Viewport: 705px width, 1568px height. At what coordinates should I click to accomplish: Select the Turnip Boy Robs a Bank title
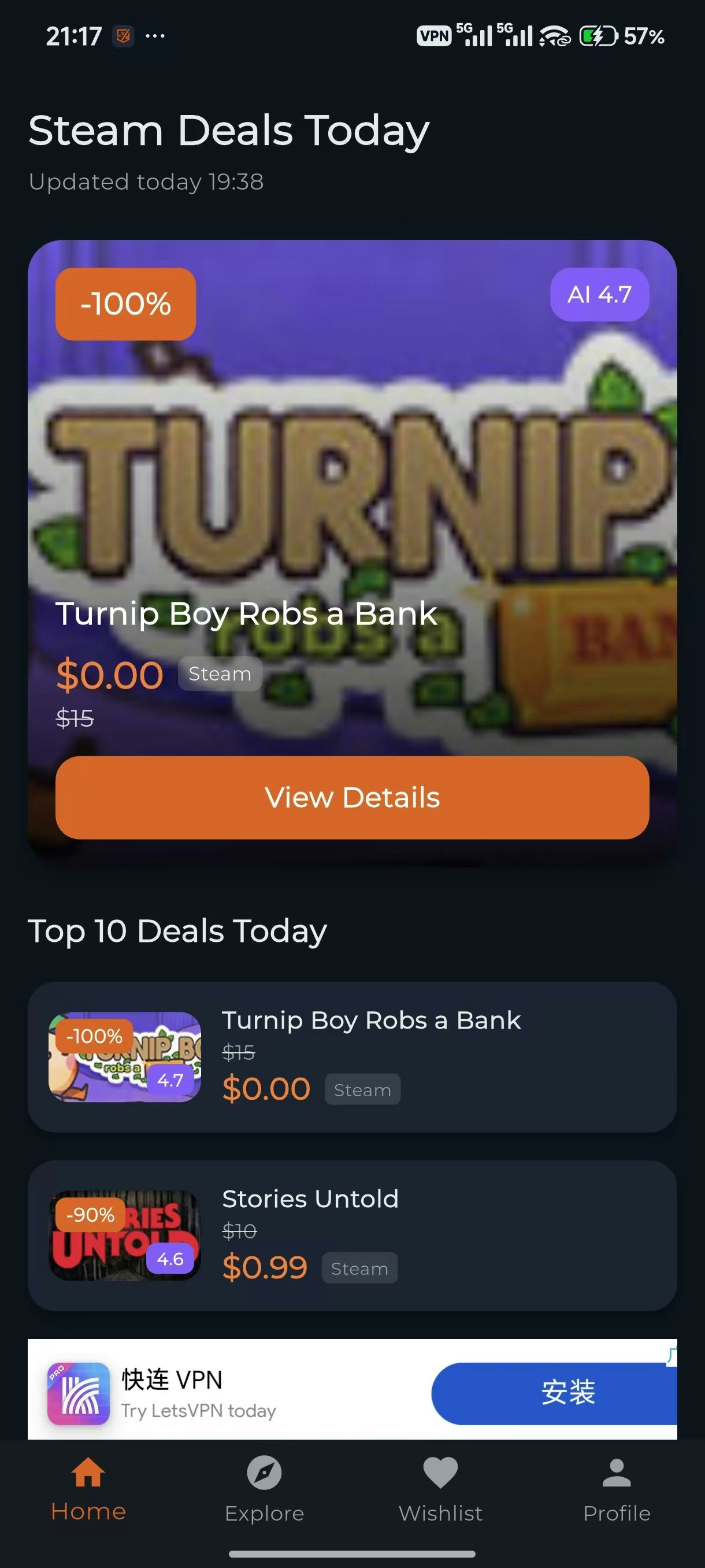(246, 614)
